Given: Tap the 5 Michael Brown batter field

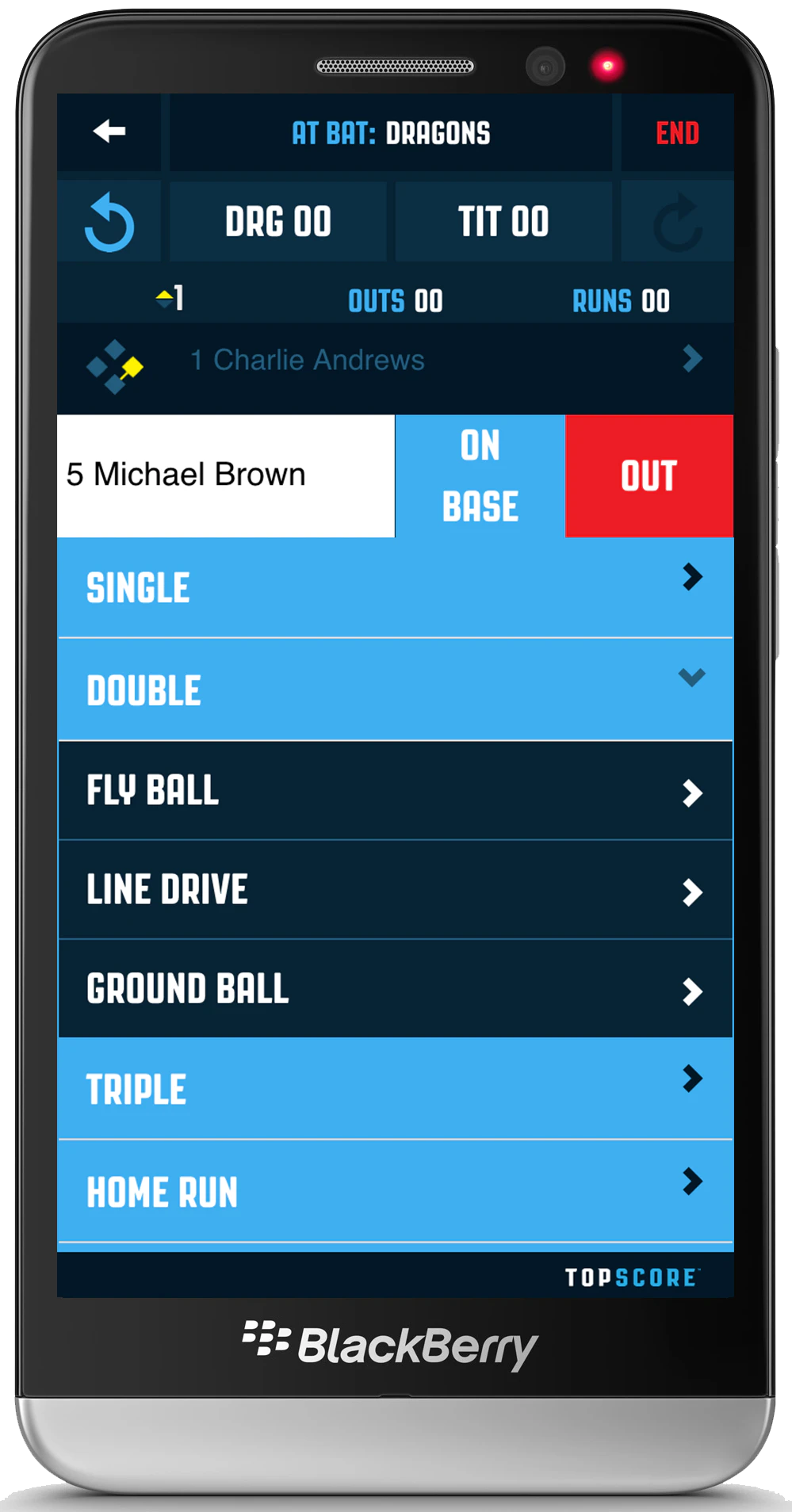Looking at the screenshot, I should (x=224, y=474).
